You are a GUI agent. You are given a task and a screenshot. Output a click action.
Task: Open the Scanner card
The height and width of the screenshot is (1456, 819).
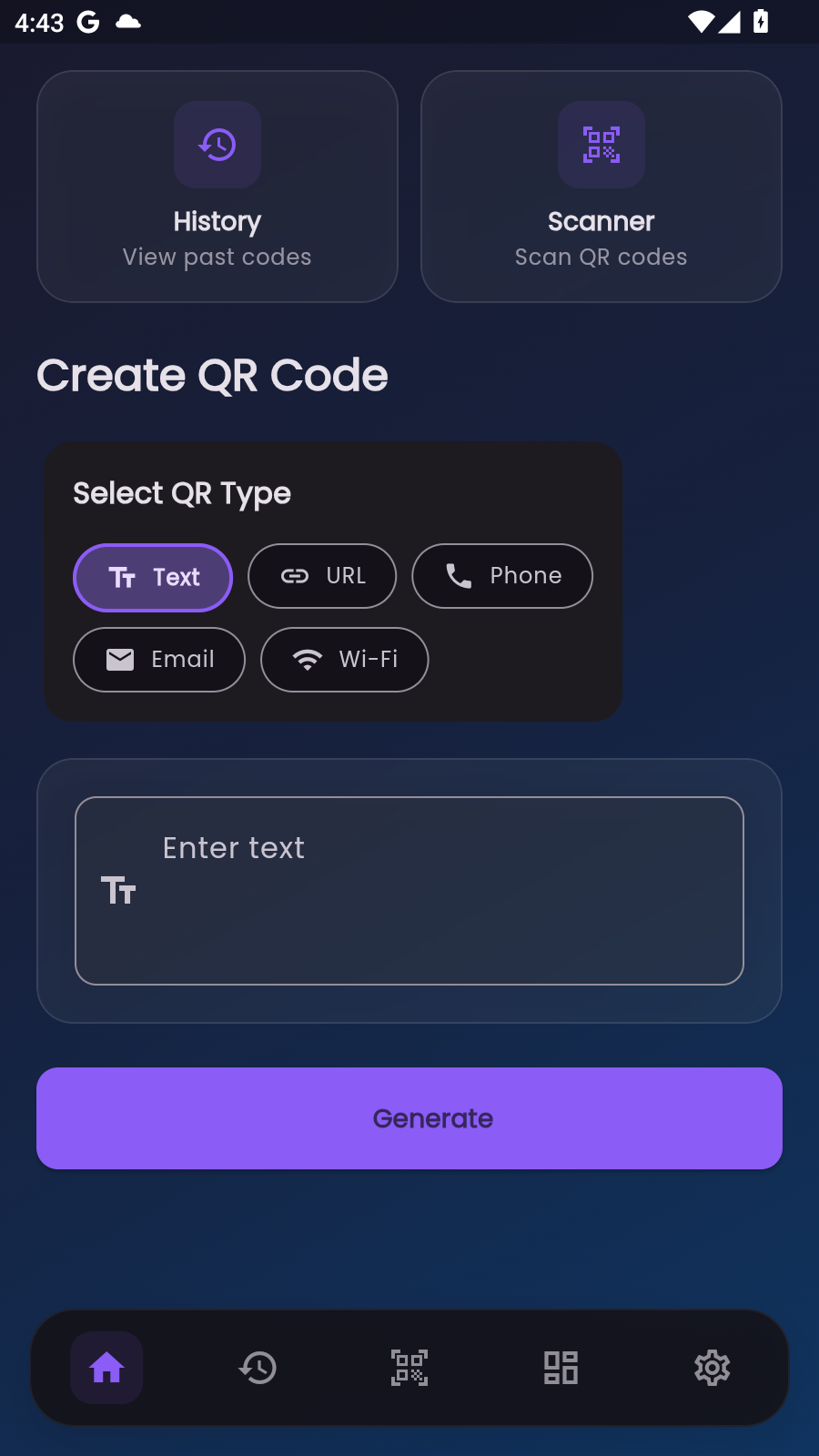click(602, 187)
